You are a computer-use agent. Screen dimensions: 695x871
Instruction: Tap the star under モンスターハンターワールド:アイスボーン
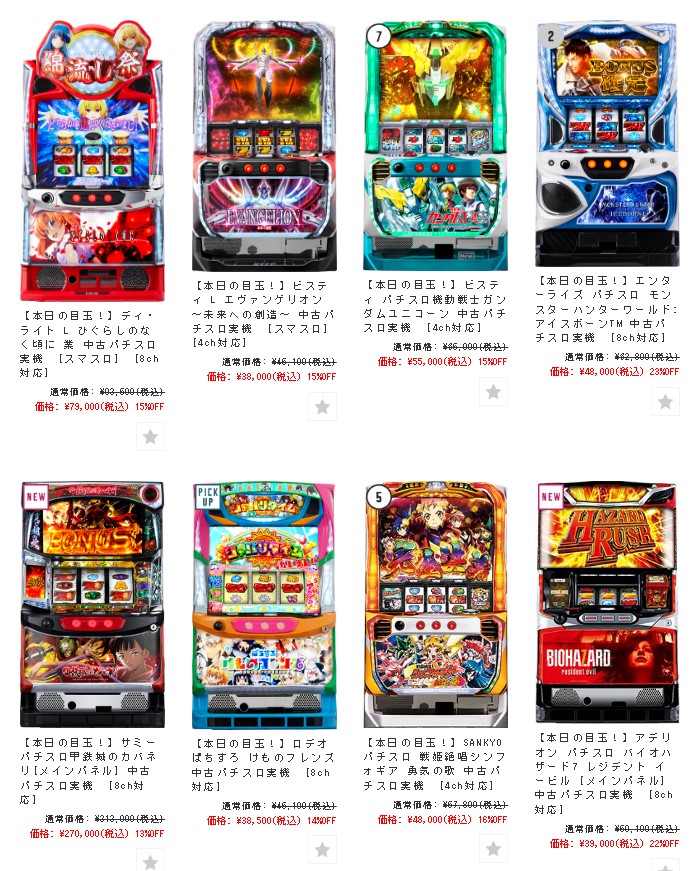(x=665, y=401)
